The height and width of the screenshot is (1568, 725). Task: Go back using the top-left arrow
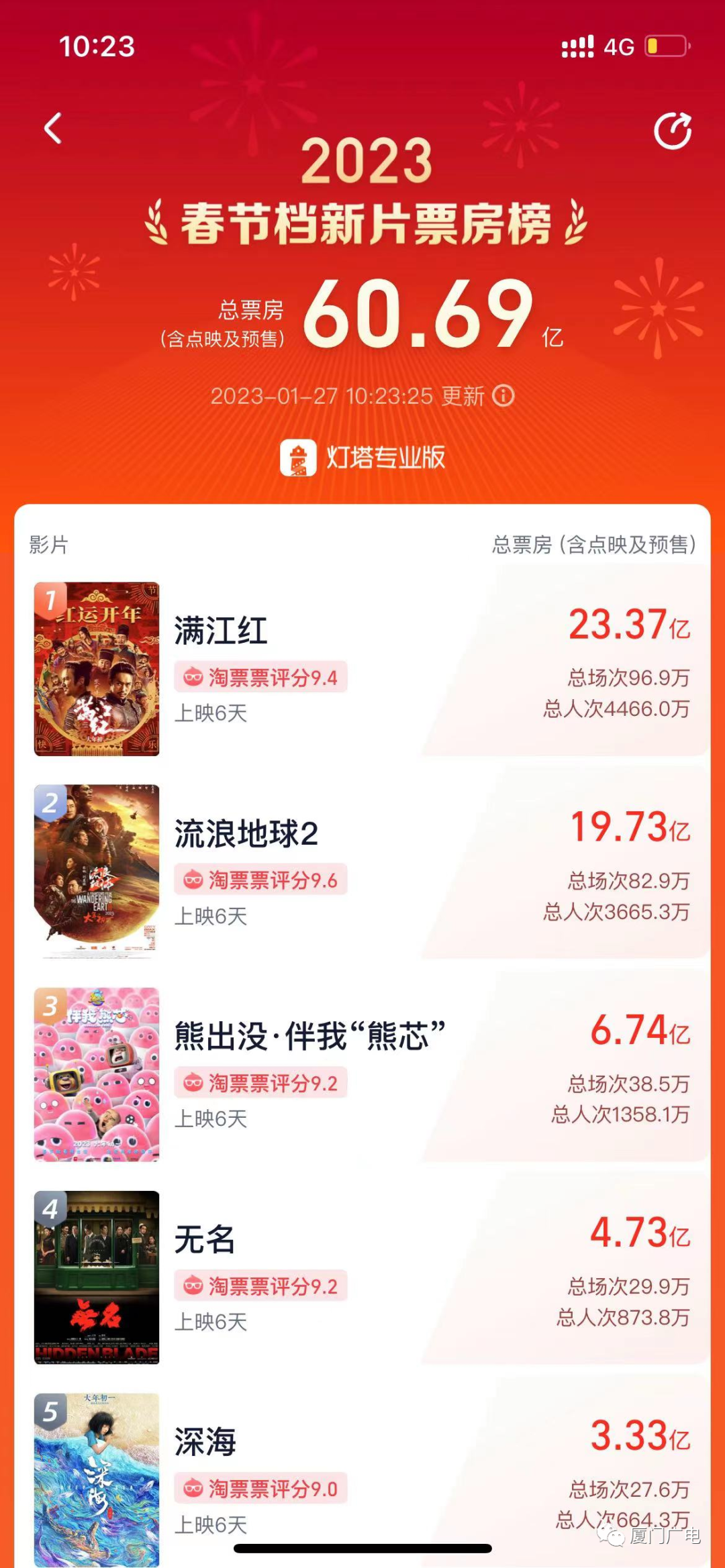(53, 128)
